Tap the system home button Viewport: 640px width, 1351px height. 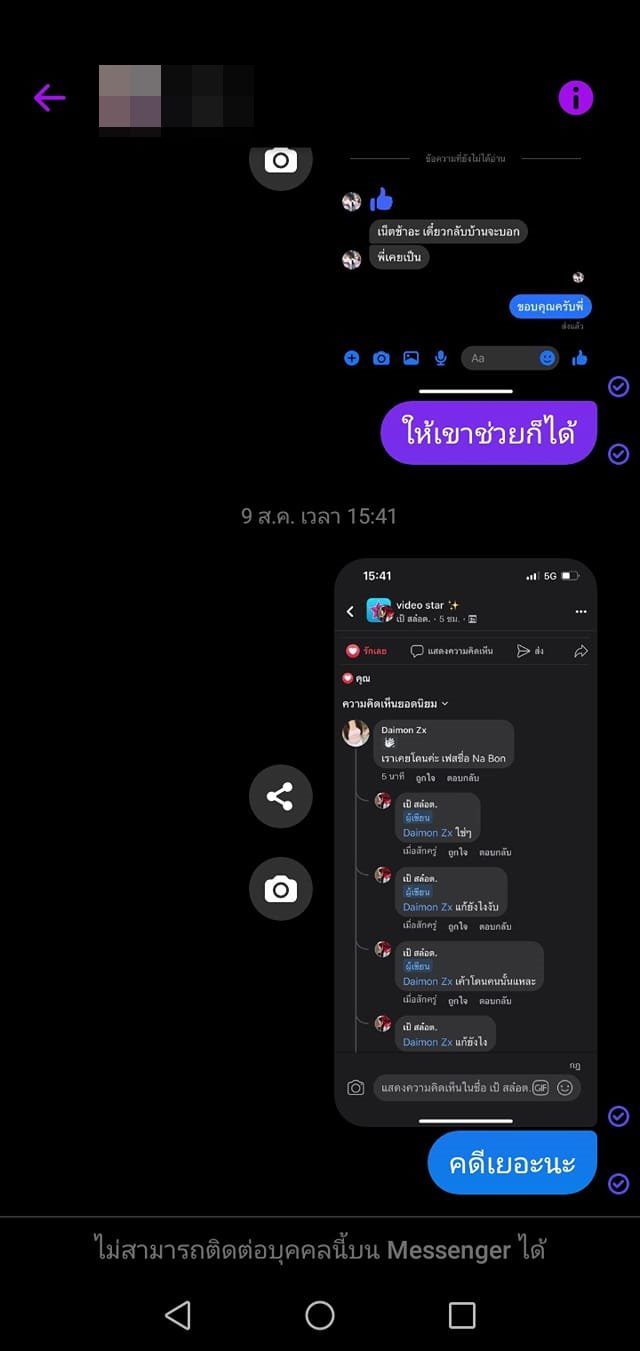320,1314
